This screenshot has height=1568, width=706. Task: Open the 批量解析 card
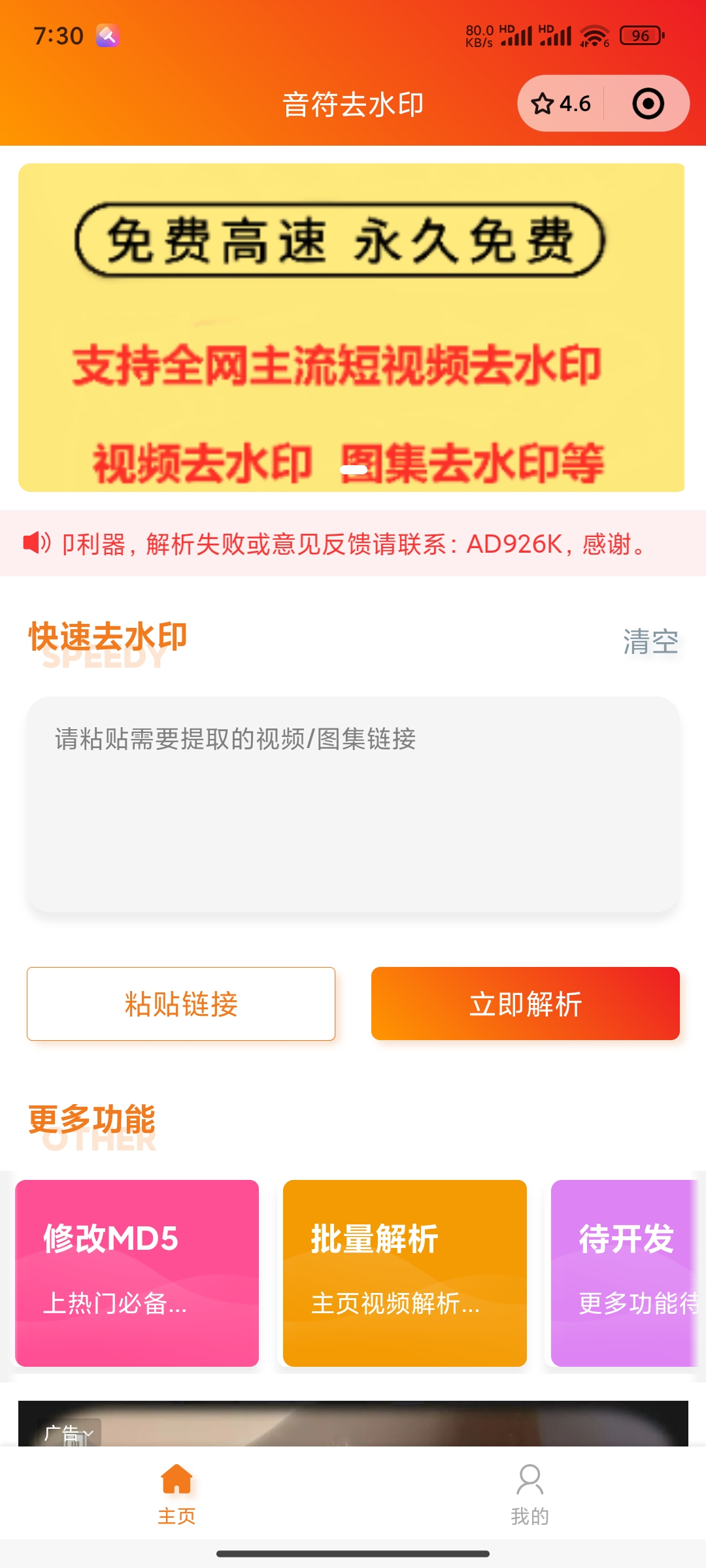coord(405,1273)
